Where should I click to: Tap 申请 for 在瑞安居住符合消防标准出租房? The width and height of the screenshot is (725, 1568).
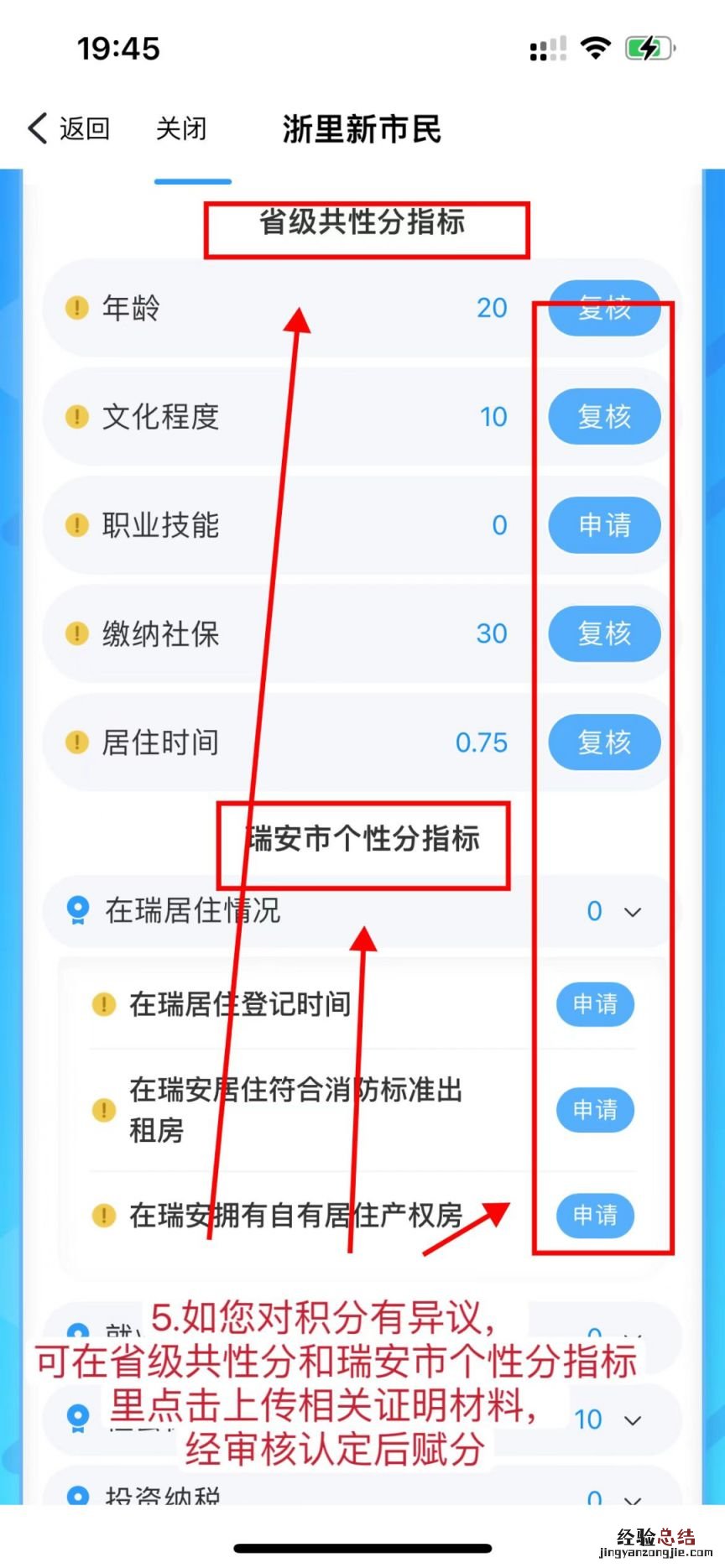(595, 1110)
